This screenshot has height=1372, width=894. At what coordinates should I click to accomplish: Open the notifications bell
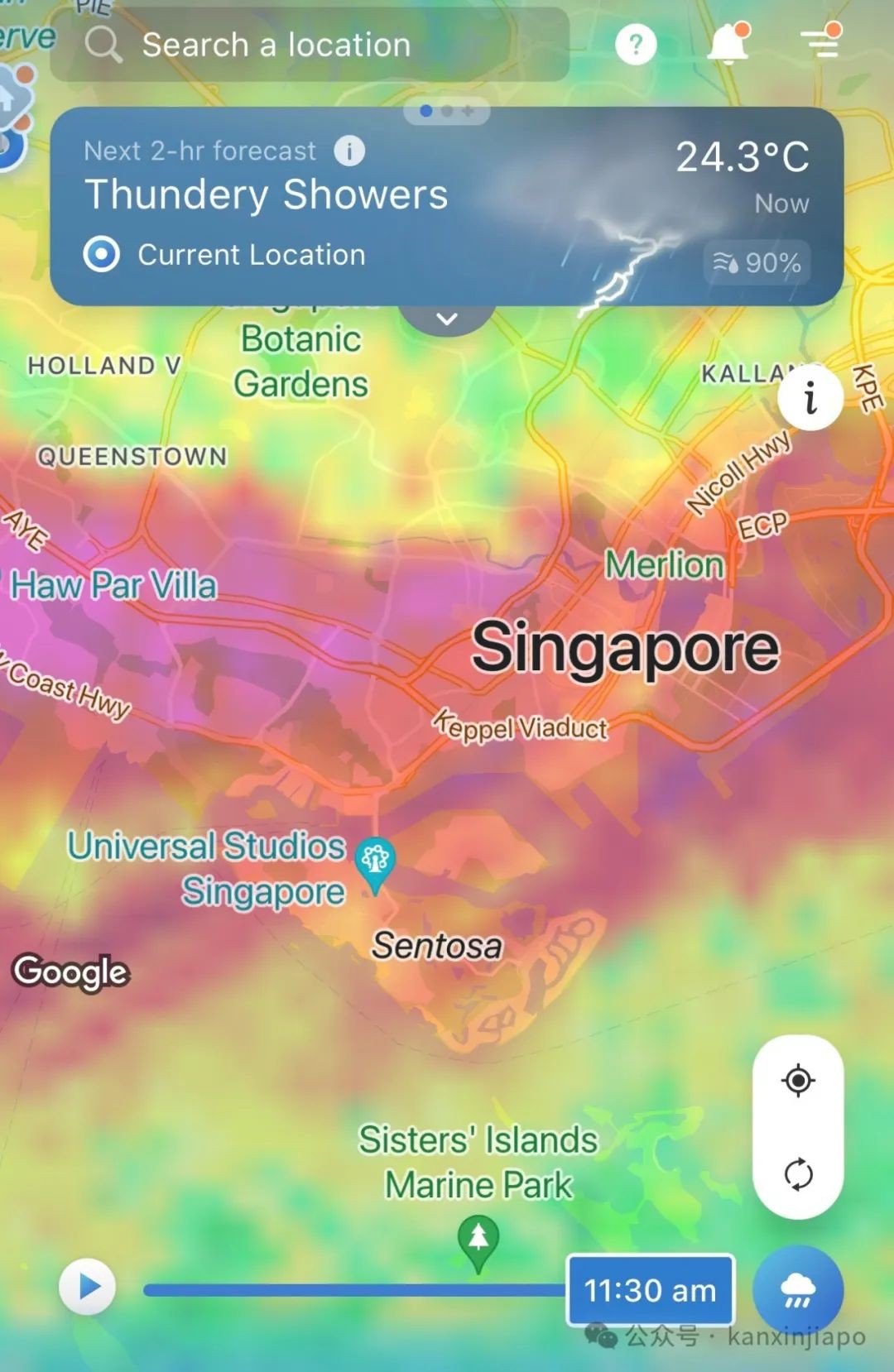coord(728,43)
